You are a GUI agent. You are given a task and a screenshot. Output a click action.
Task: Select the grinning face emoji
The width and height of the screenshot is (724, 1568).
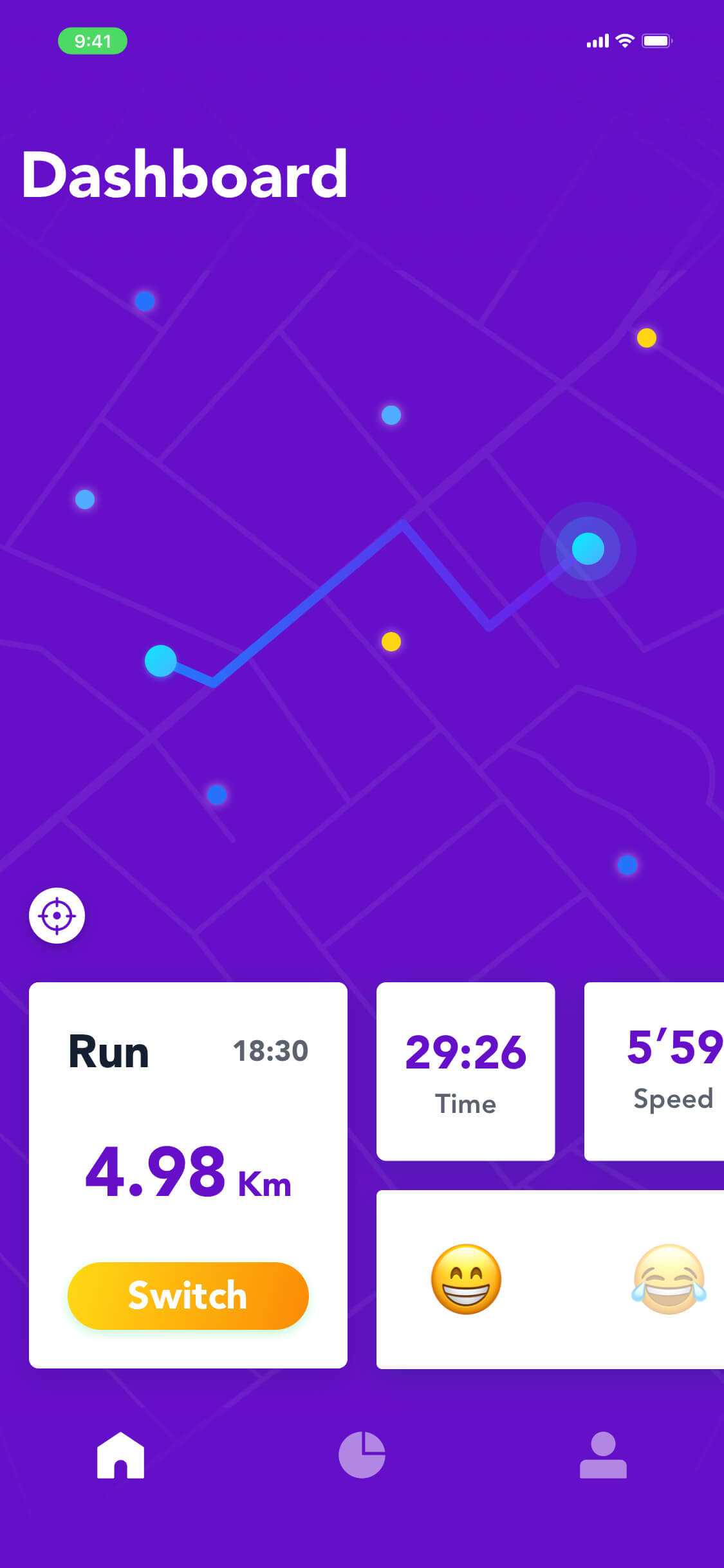click(x=466, y=1279)
